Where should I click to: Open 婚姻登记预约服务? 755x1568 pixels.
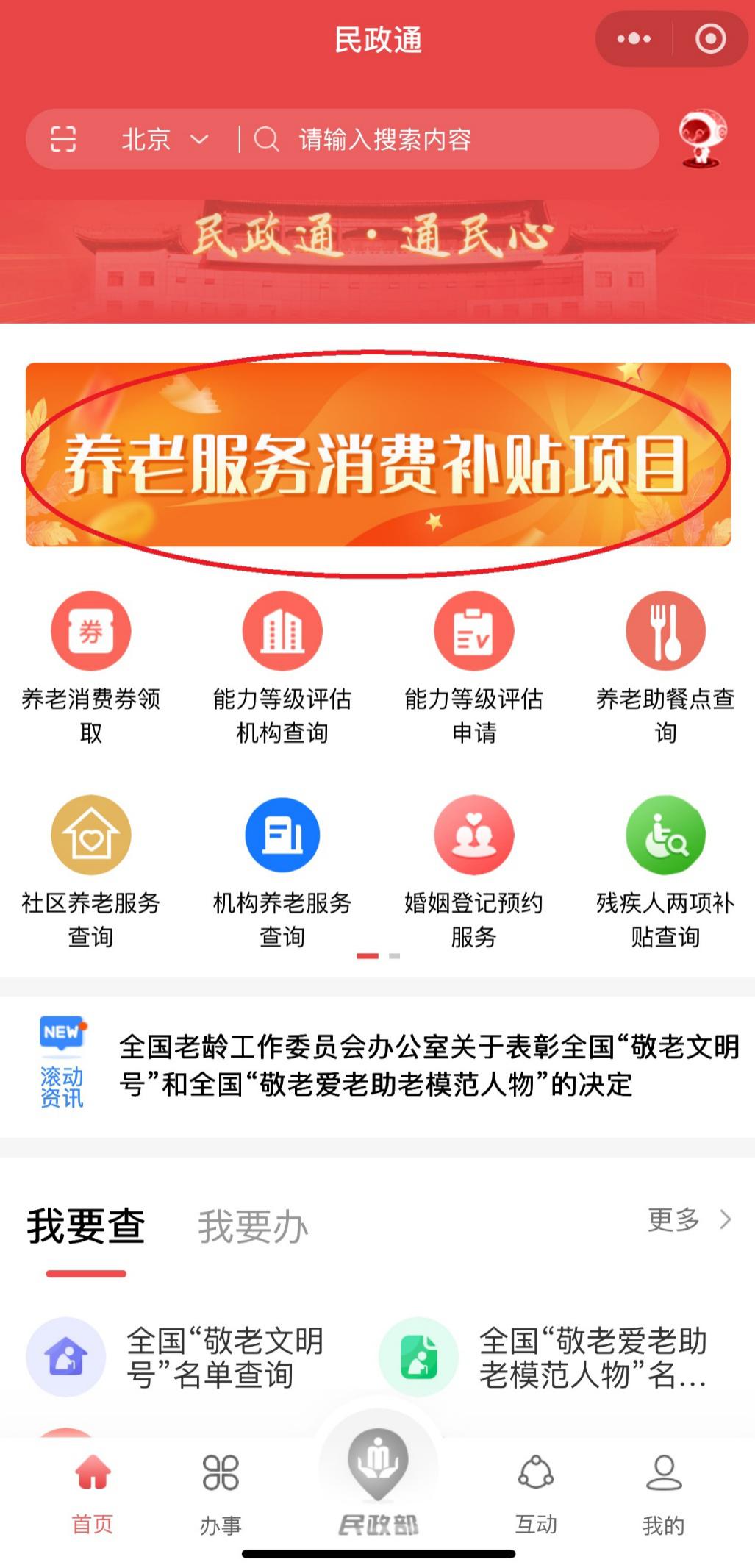pyautogui.click(x=473, y=869)
